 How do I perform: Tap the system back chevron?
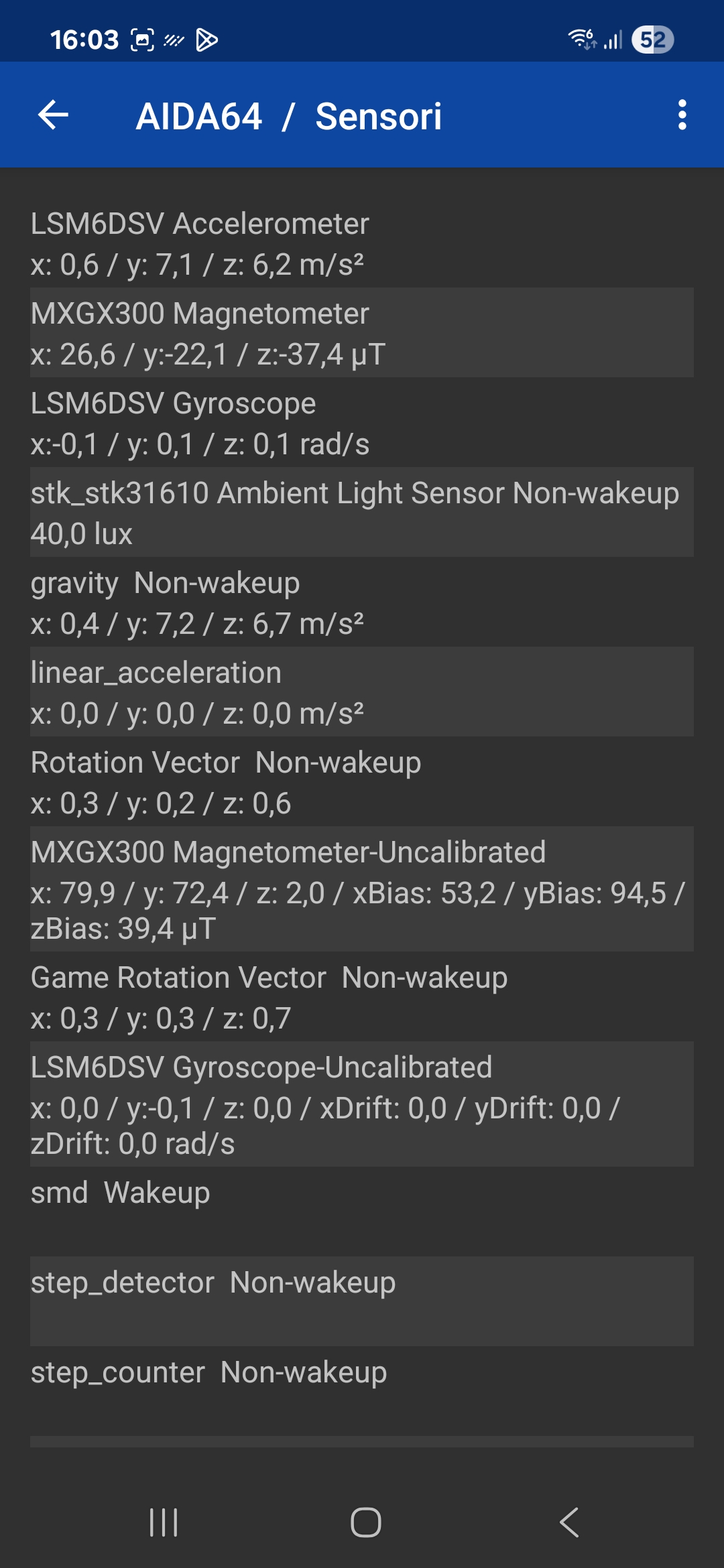568,1522
